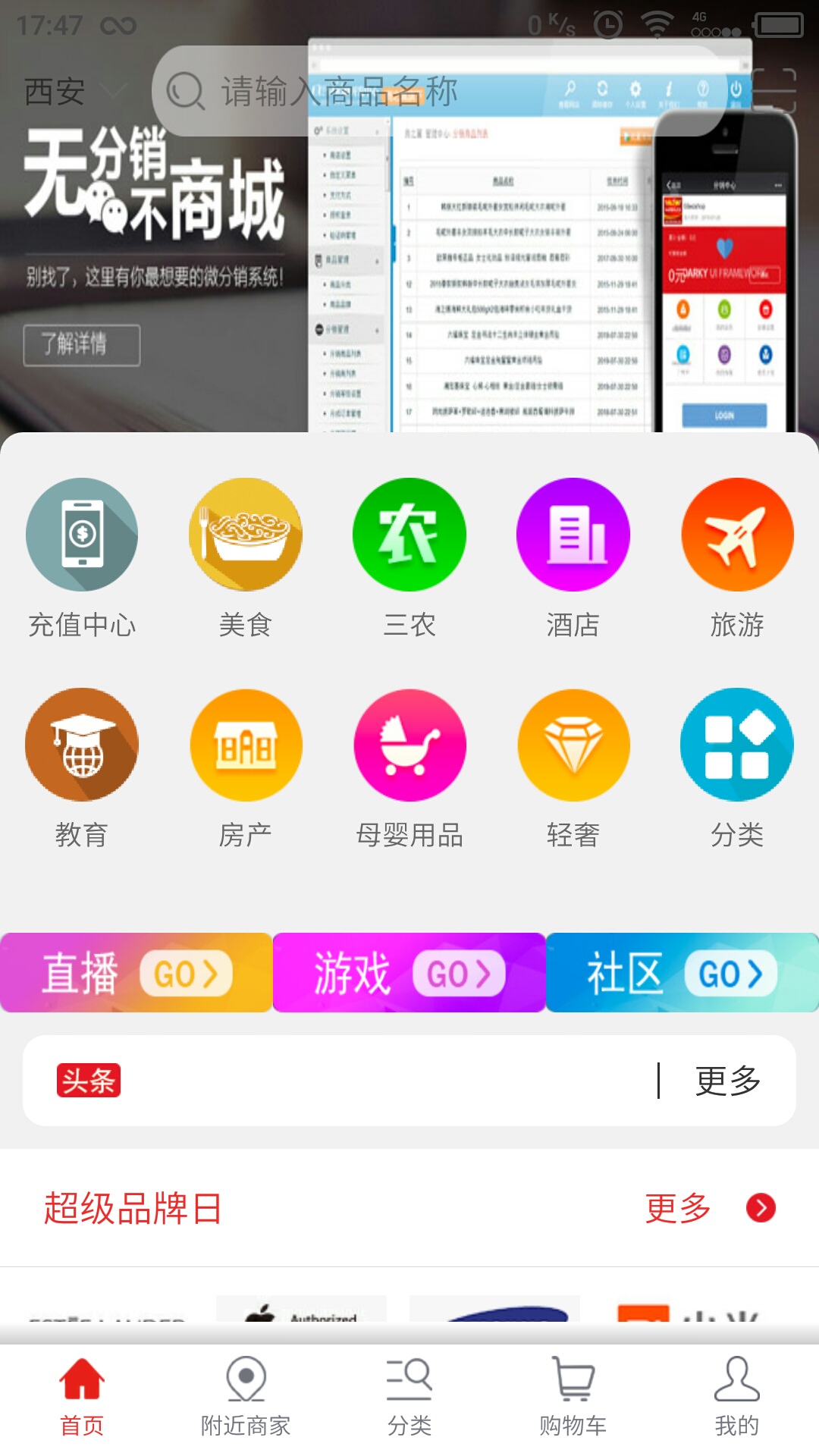The height and width of the screenshot is (1456, 819).
Task: Select the 美食 food category icon
Action: (246, 534)
